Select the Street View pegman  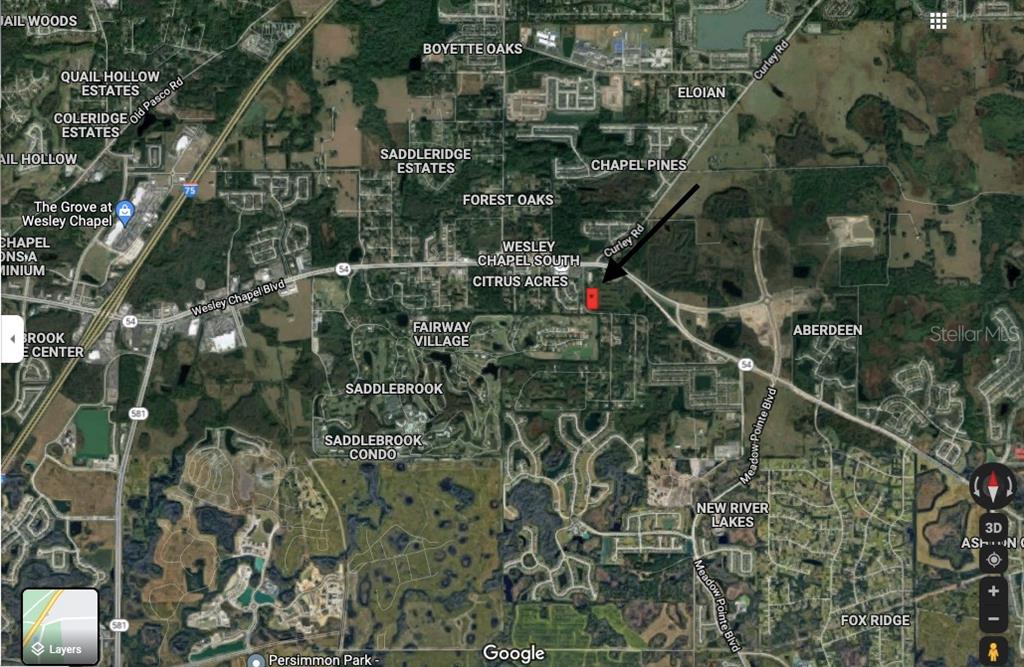[x=993, y=652]
